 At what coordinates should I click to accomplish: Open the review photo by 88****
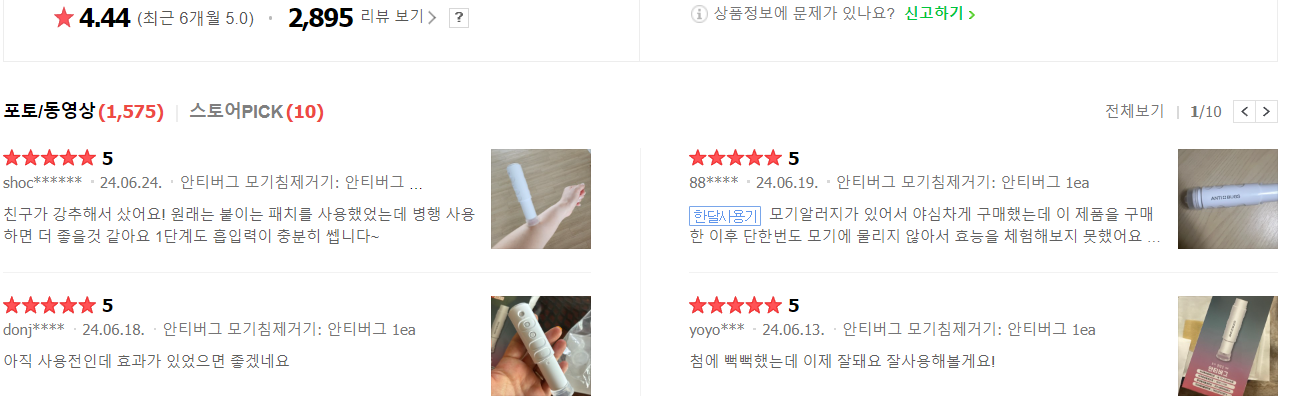[x=1227, y=199]
